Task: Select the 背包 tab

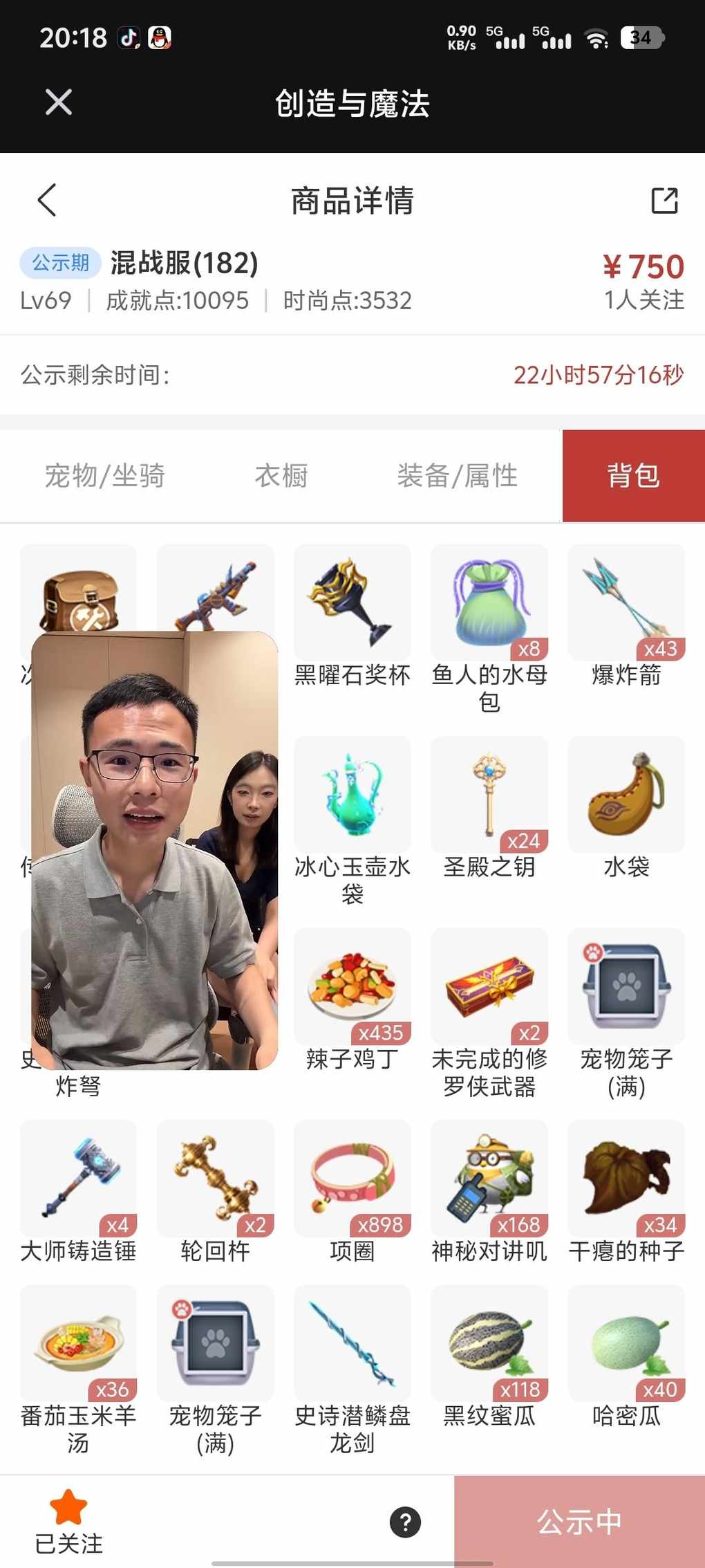Action: click(x=633, y=476)
